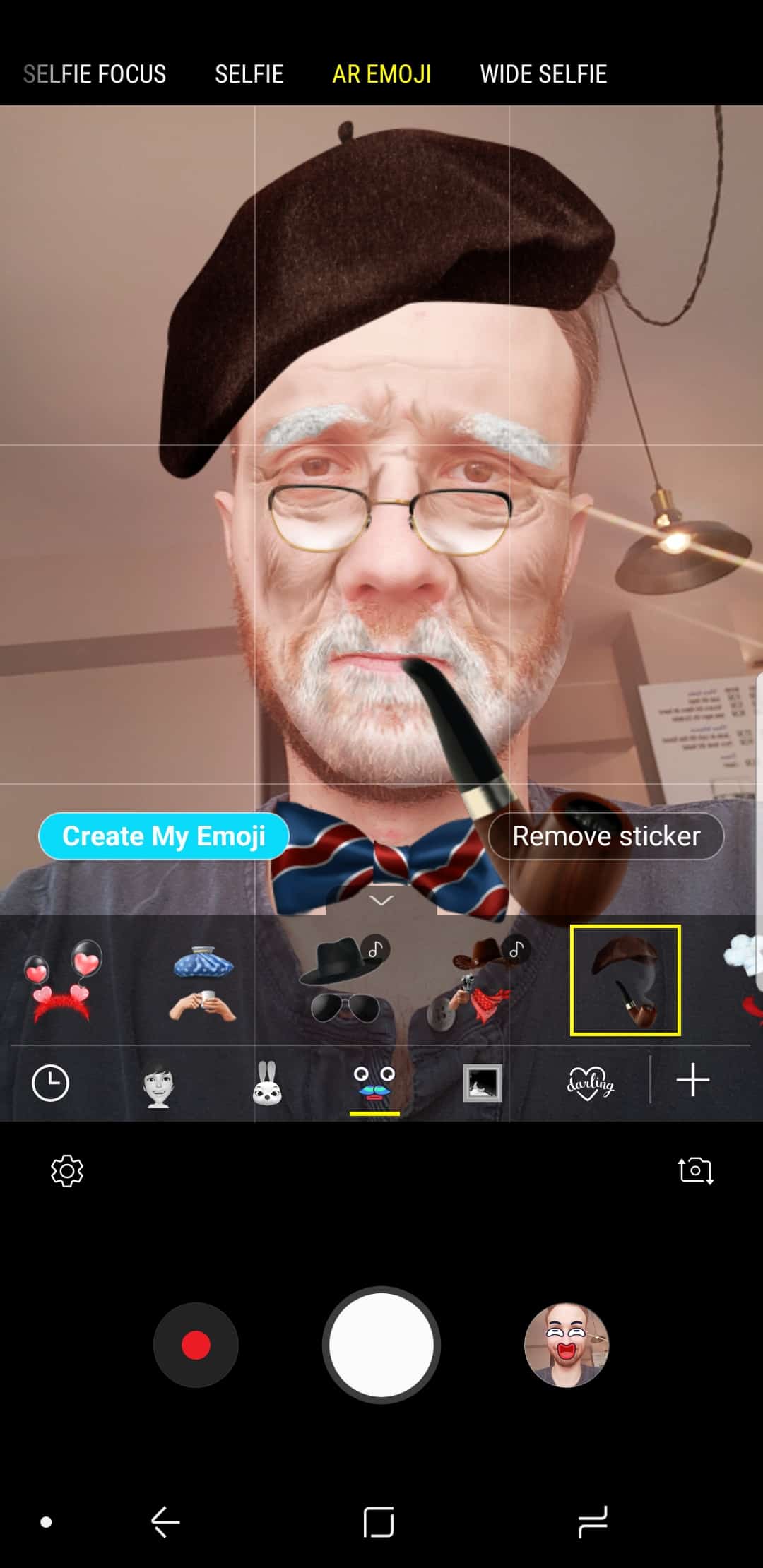Collapse the sticker panel with the chevron
Image resolution: width=763 pixels, height=1568 pixels.
[381, 901]
